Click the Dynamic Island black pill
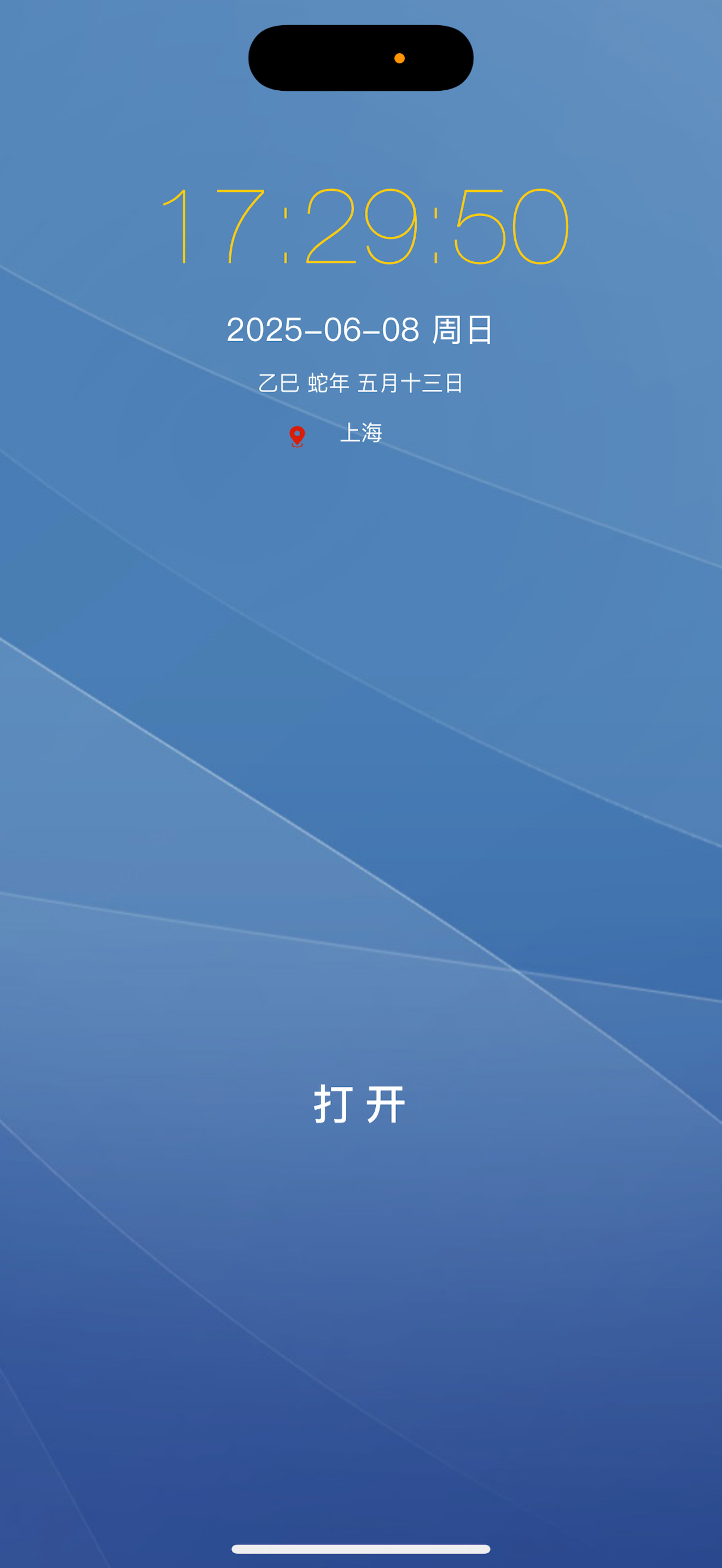This screenshot has width=722, height=1568. click(x=361, y=57)
